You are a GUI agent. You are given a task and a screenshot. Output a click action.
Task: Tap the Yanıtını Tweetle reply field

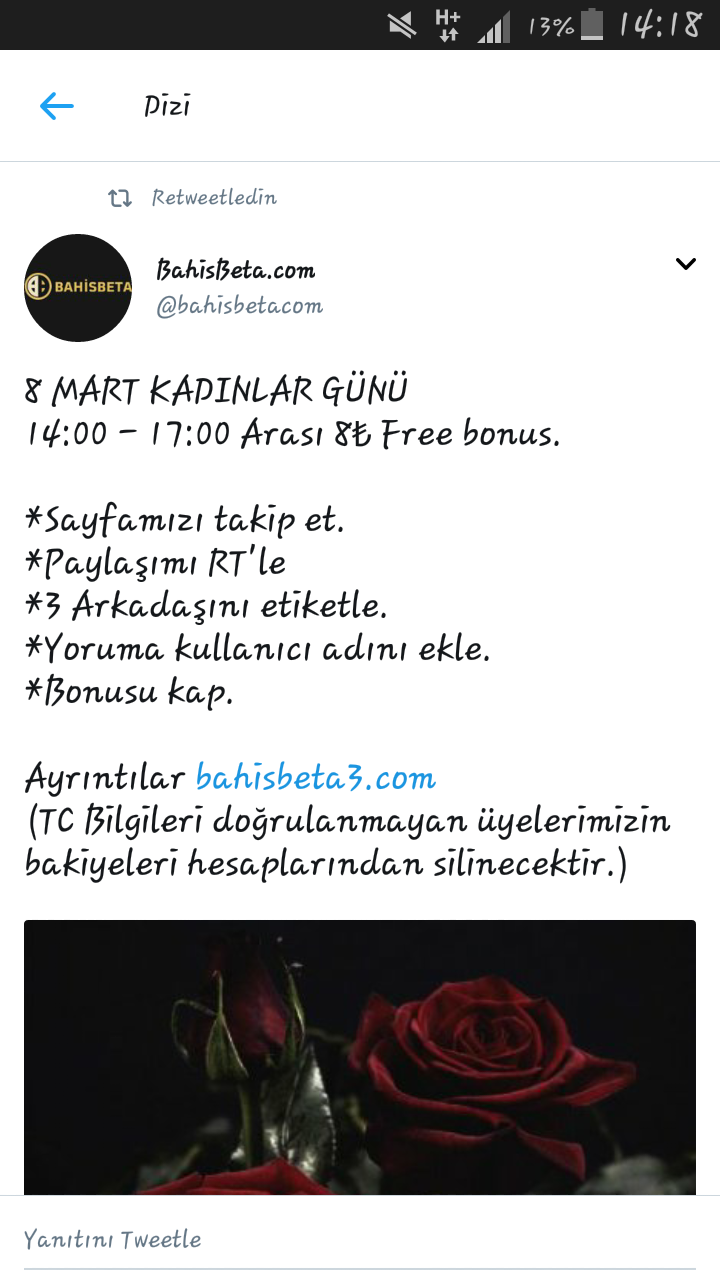pos(360,1239)
